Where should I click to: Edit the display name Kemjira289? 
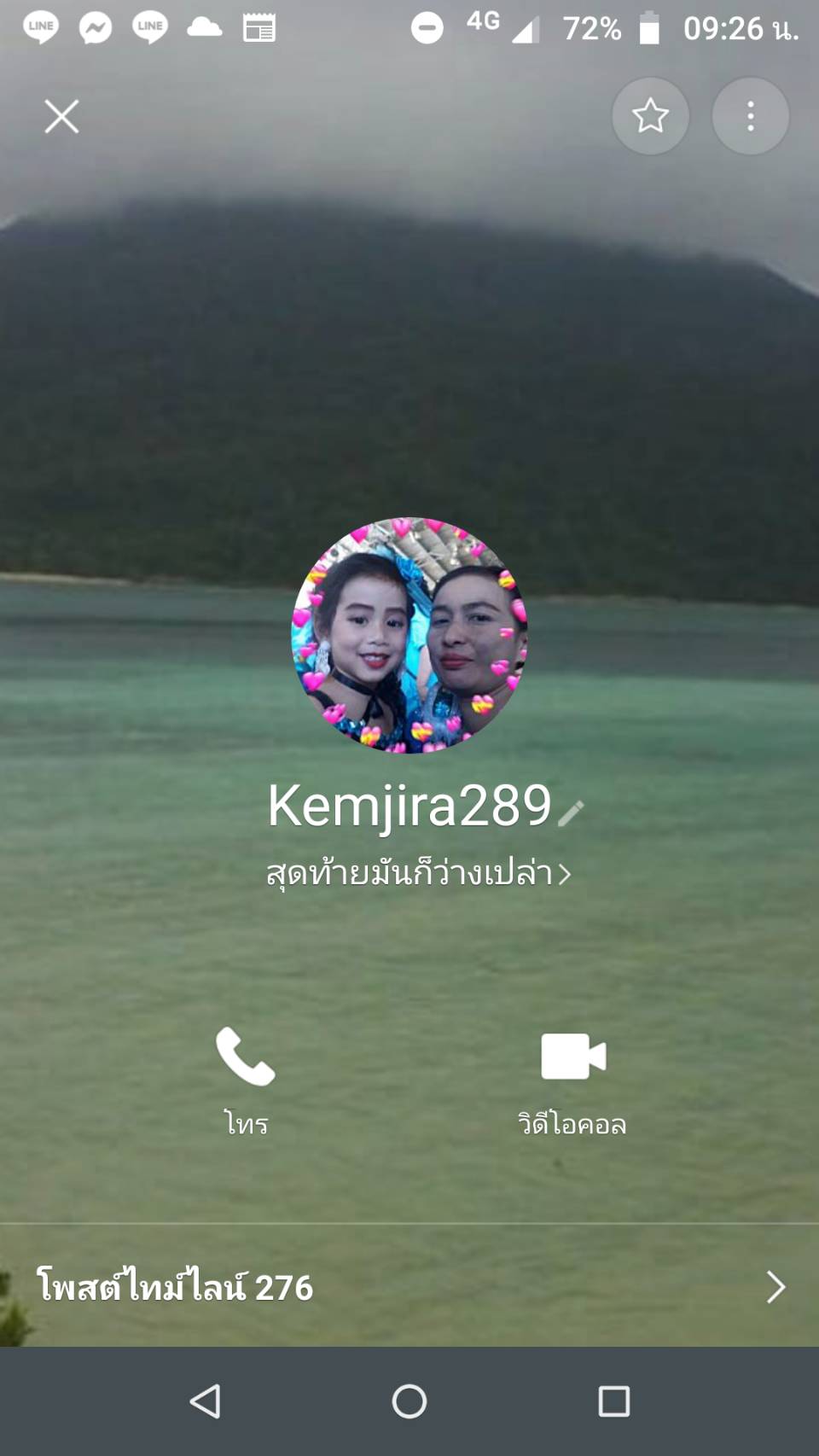tap(571, 813)
